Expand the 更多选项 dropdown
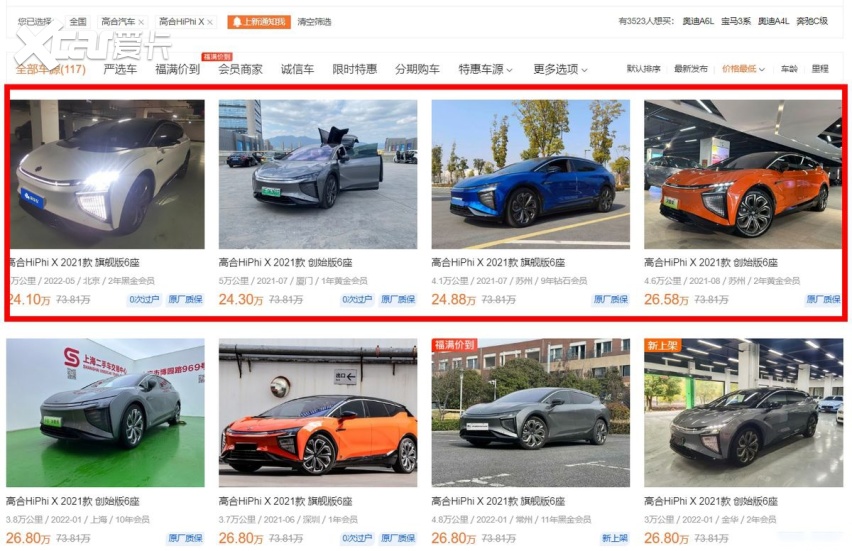 [560, 70]
